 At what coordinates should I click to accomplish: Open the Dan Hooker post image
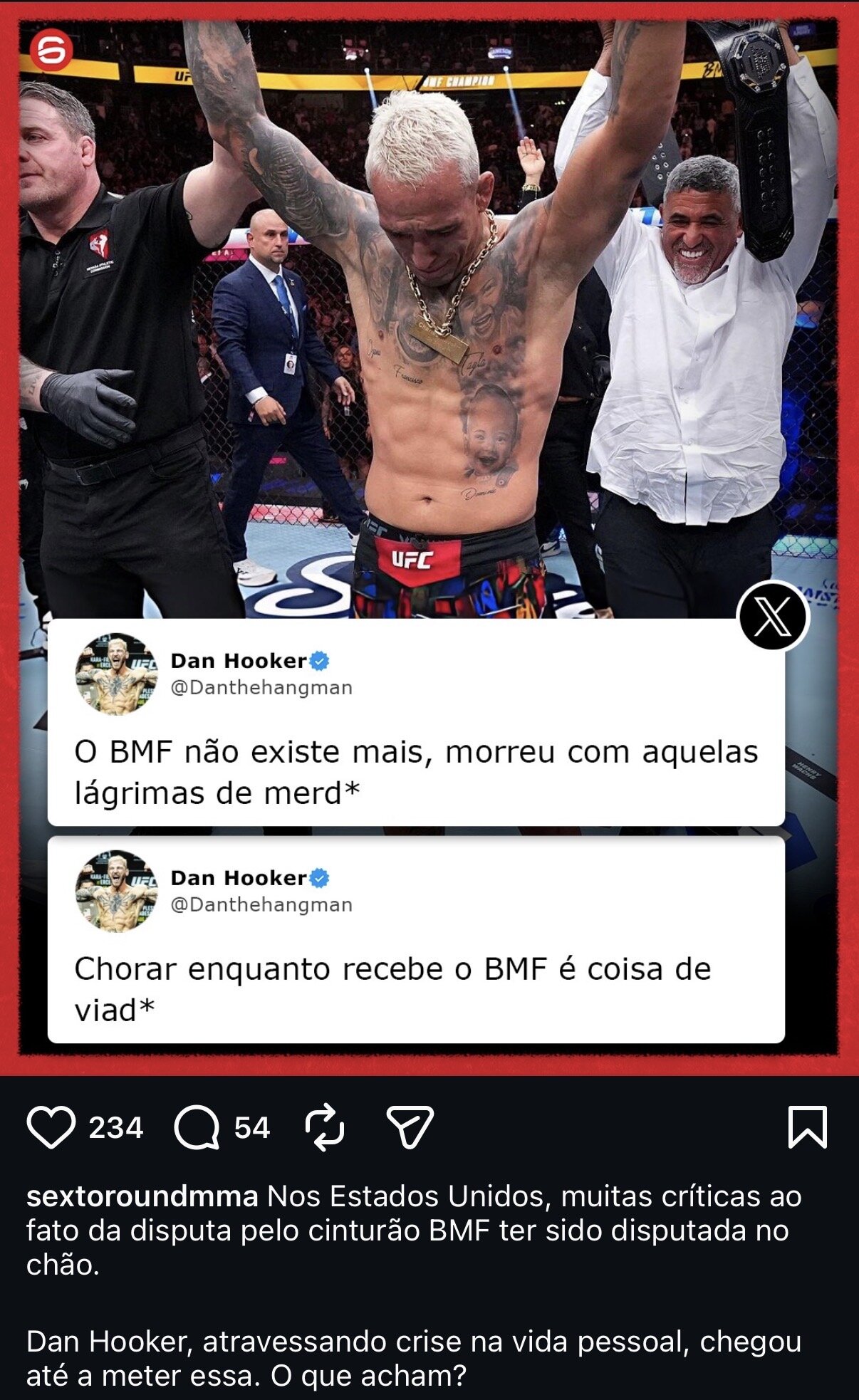[x=429, y=356]
